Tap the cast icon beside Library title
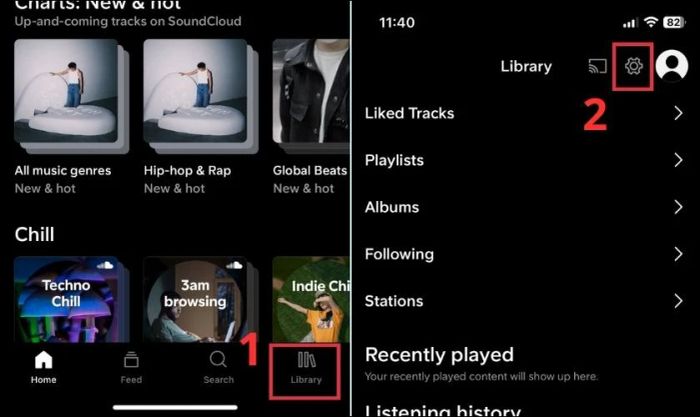Image resolution: width=700 pixels, height=417 pixels. pyautogui.click(x=596, y=67)
